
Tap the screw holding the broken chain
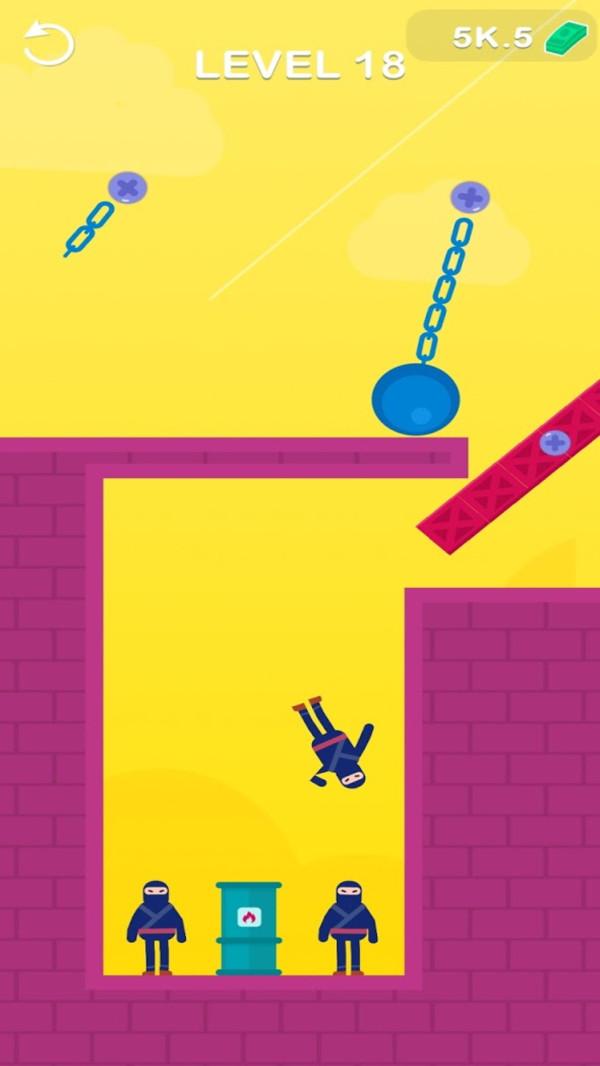pyautogui.click(x=127, y=187)
